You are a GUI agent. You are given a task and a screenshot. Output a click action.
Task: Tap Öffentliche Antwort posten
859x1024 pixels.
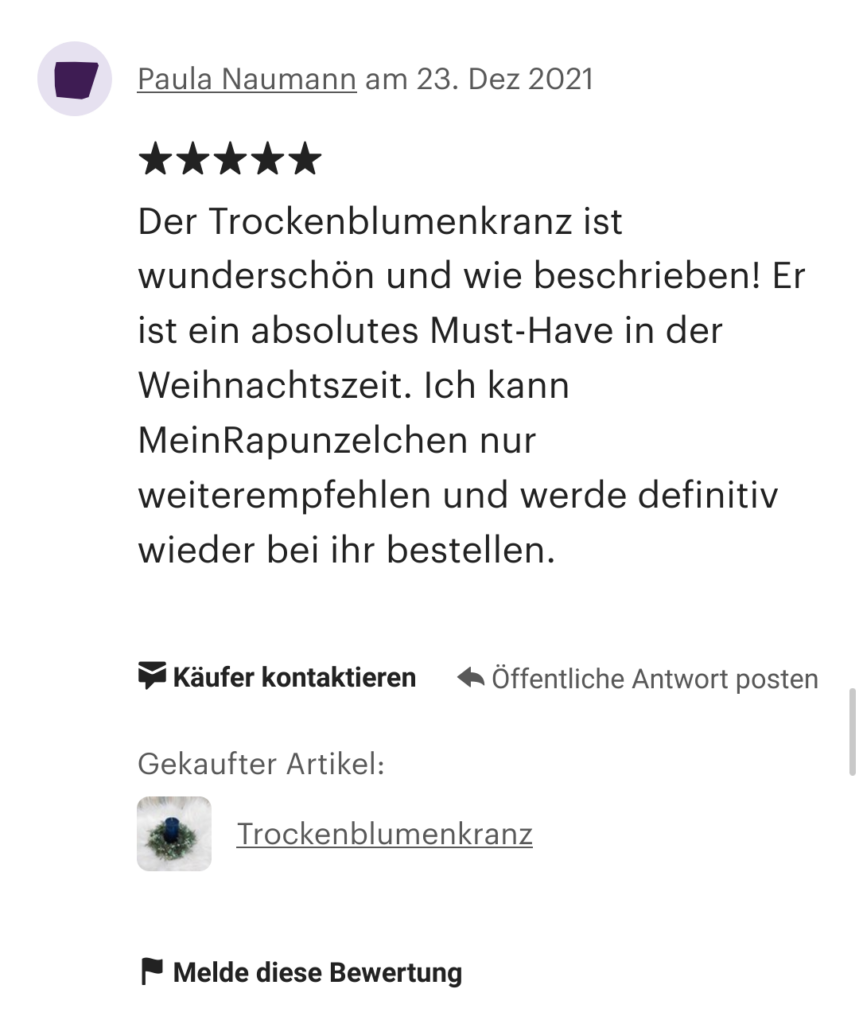pos(638,679)
